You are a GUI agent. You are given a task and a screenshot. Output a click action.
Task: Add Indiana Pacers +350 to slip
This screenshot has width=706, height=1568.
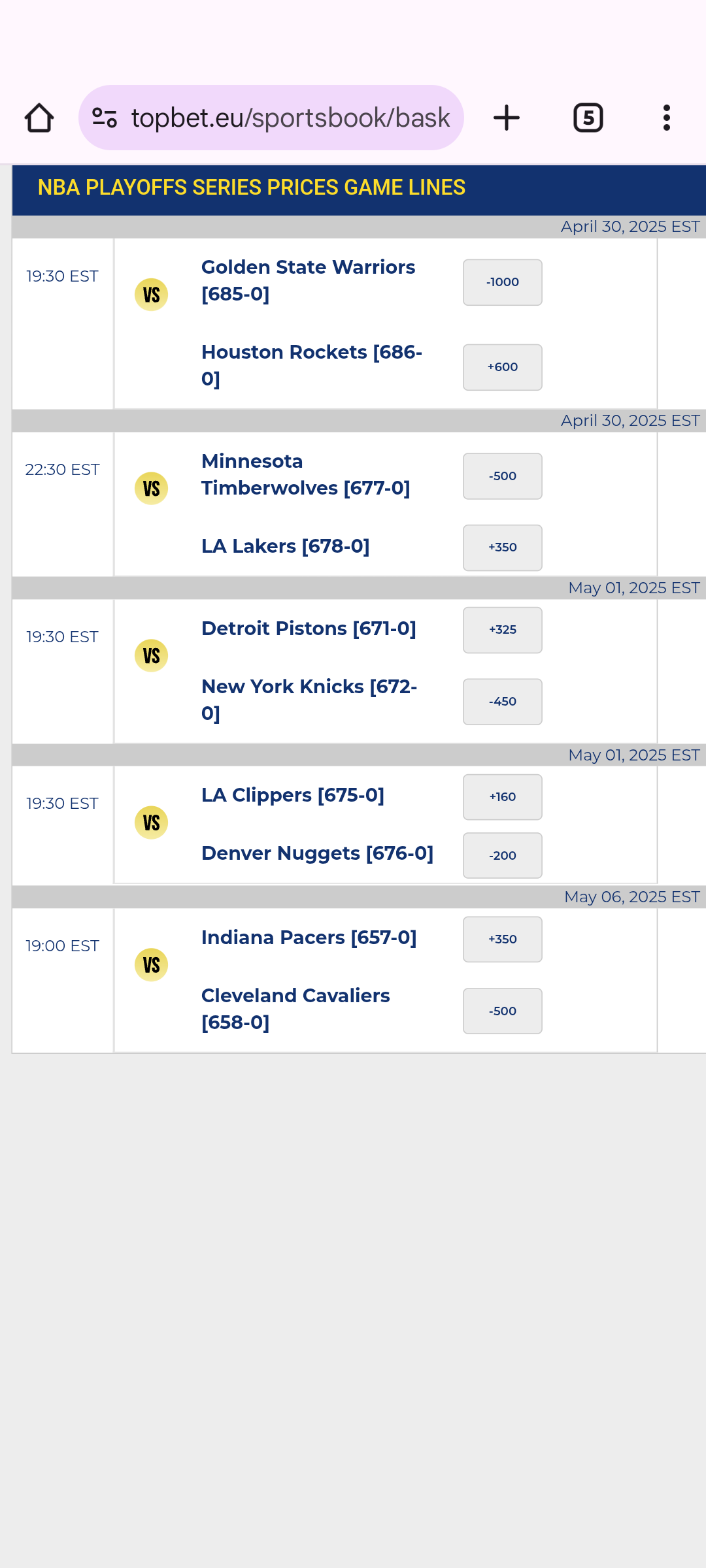click(502, 939)
